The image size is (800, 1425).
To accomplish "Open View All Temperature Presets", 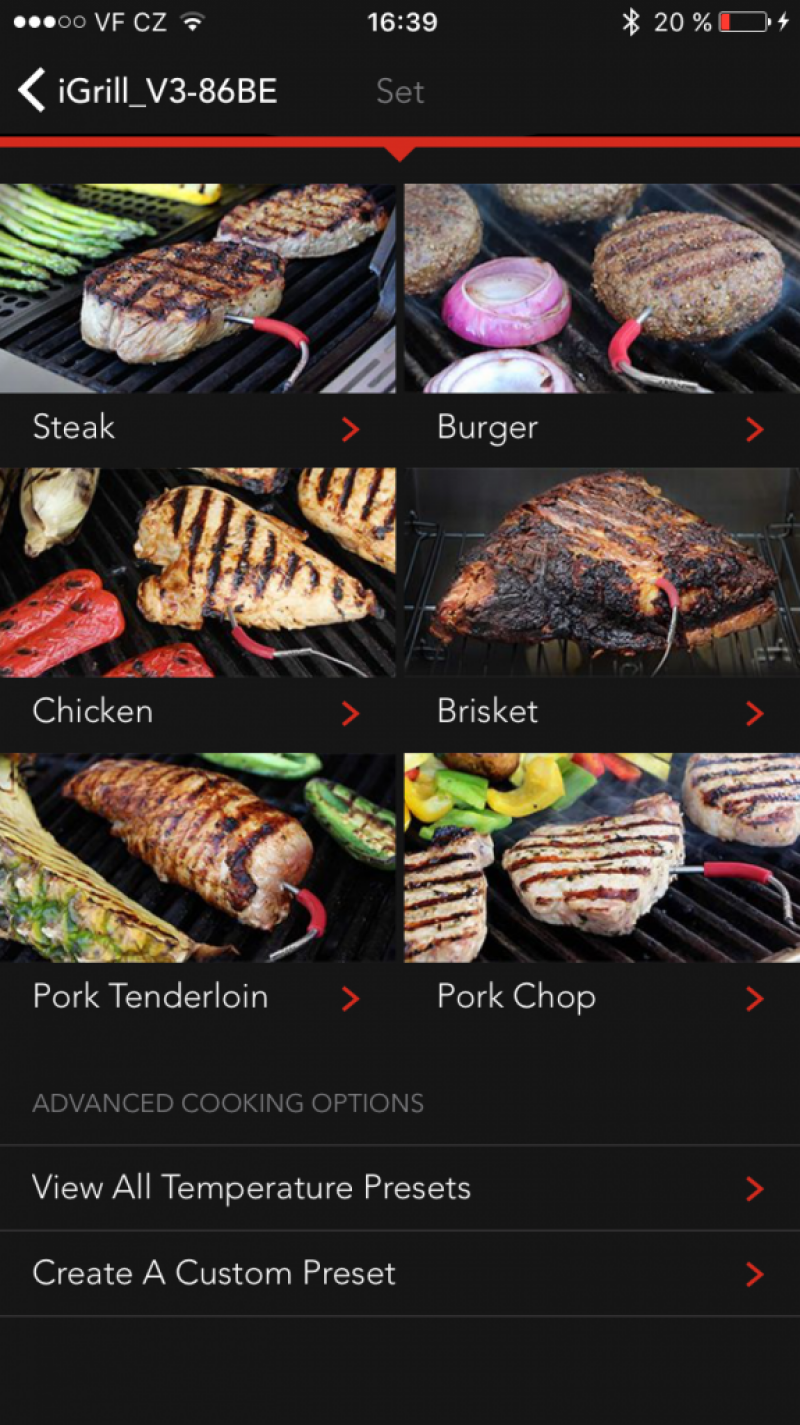I will click(x=400, y=1188).
